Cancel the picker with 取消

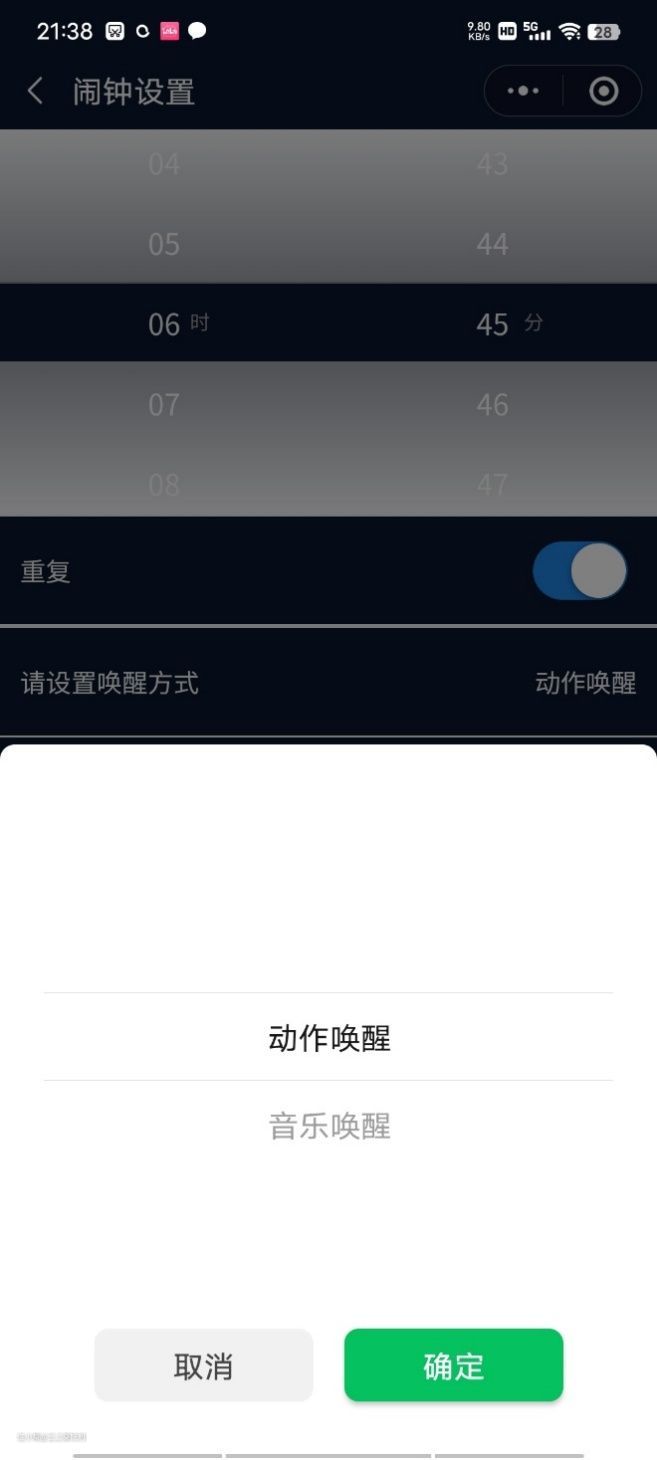[203, 1365]
